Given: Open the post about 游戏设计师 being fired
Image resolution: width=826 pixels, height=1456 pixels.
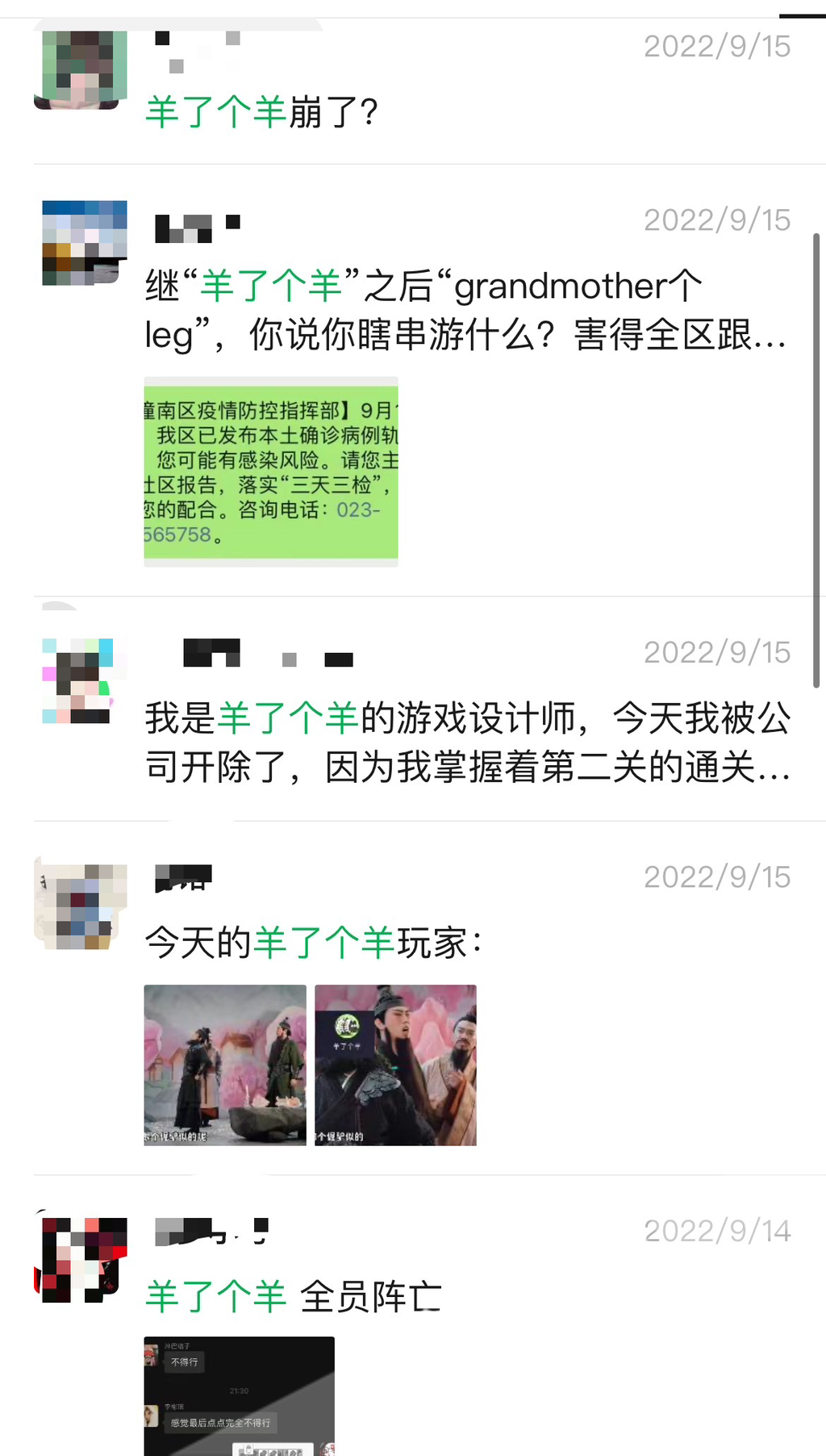Looking at the screenshot, I should pyautogui.click(x=467, y=742).
